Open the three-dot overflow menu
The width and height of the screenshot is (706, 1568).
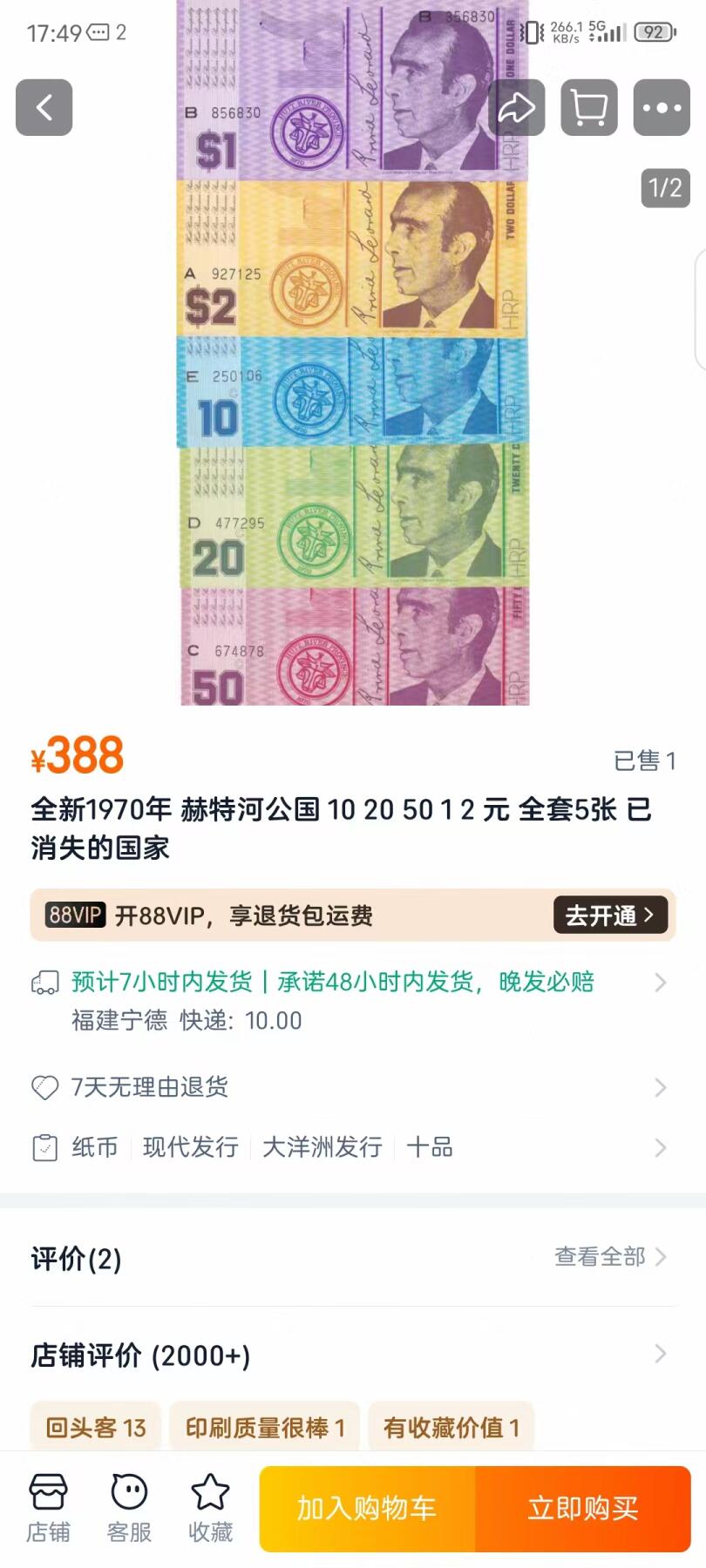[x=662, y=107]
